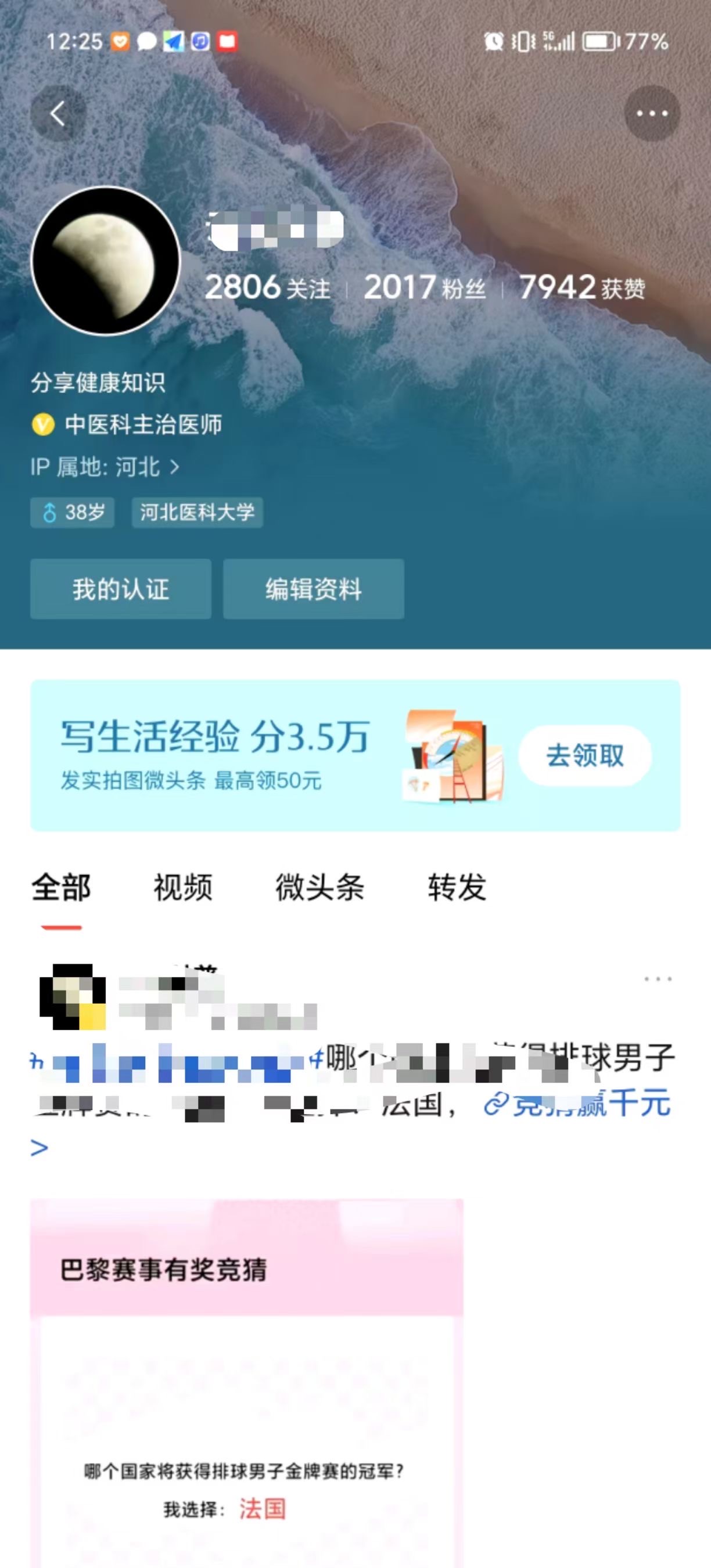
Task: Tap 去领取 on the banner
Action: [585, 755]
